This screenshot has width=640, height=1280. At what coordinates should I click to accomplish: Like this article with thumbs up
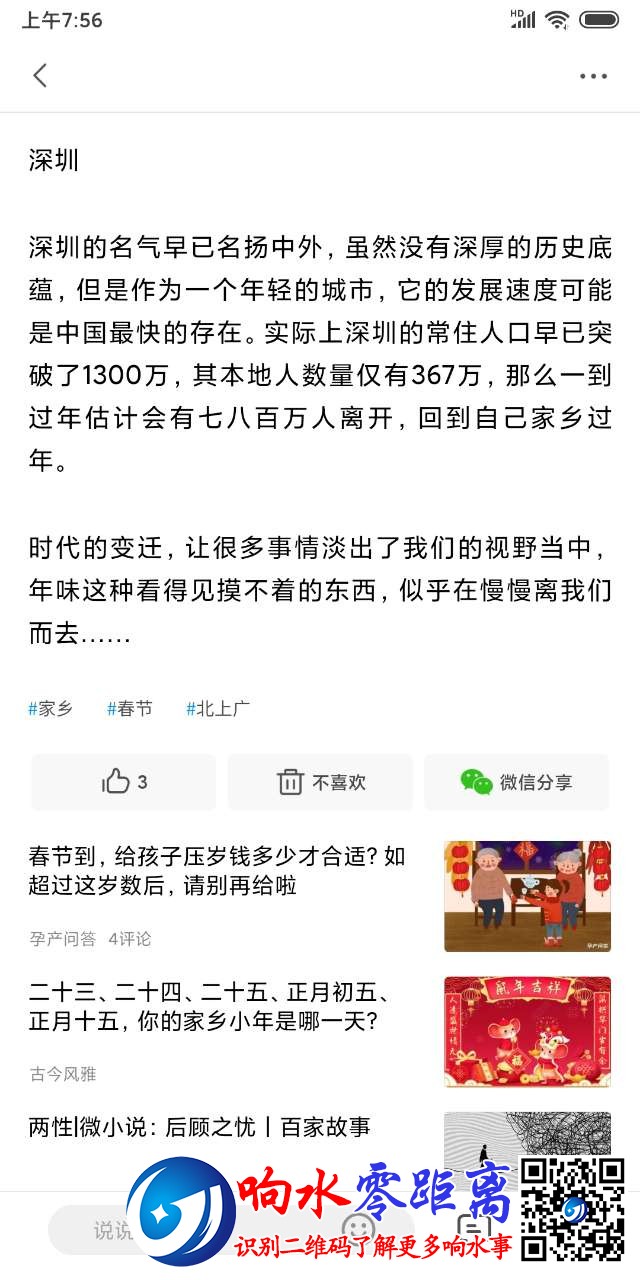point(124,782)
